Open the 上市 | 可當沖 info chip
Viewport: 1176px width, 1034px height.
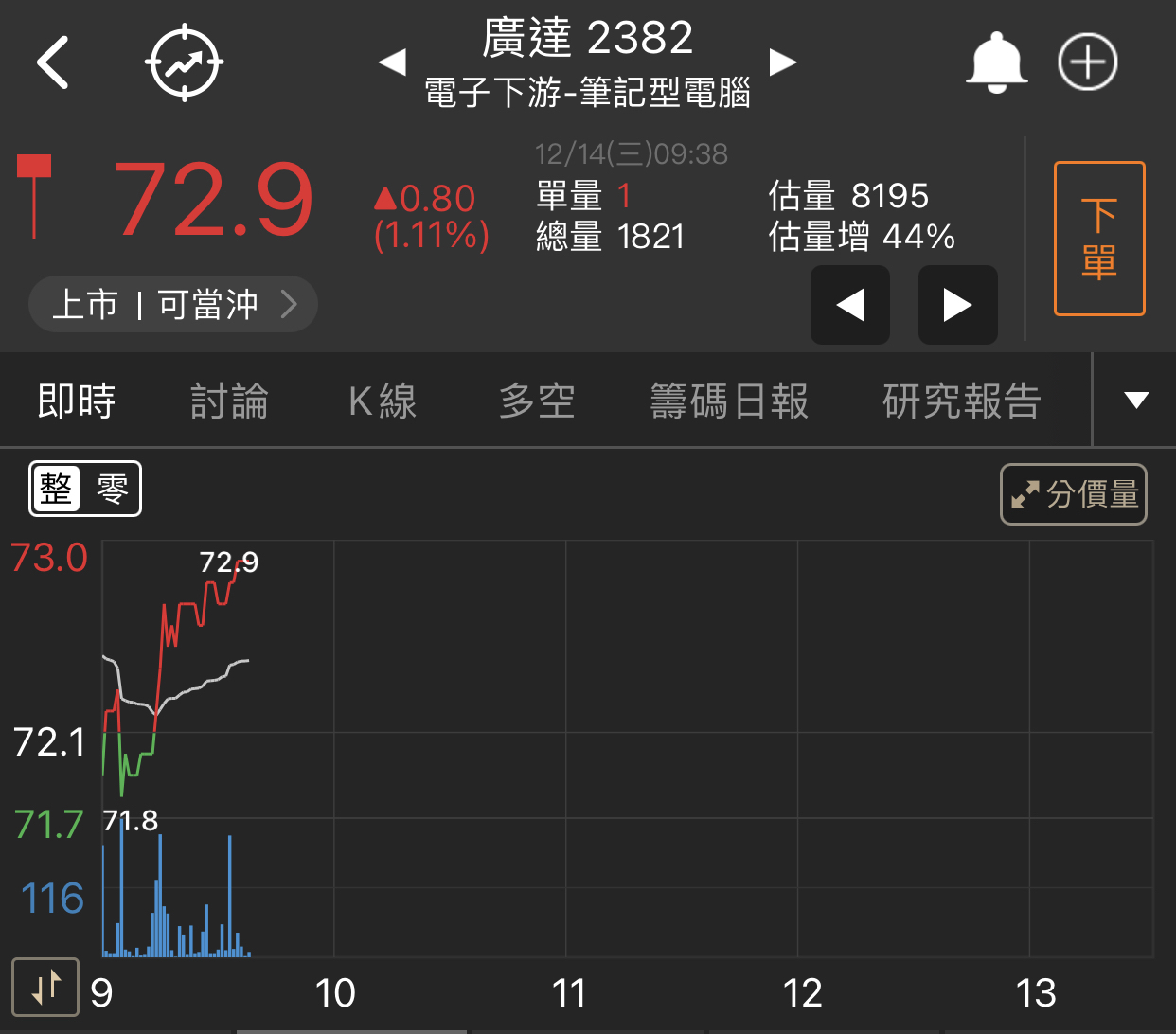(x=173, y=304)
